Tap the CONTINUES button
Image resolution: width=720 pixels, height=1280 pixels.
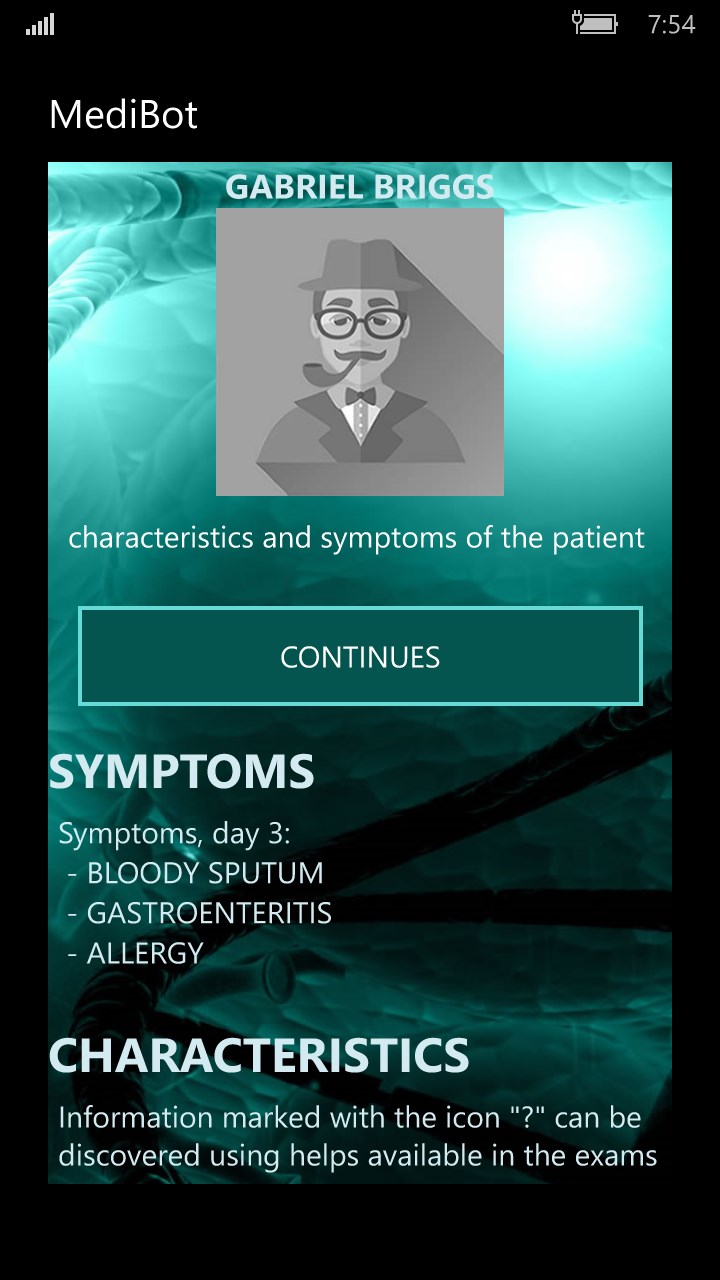coord(360,656)
